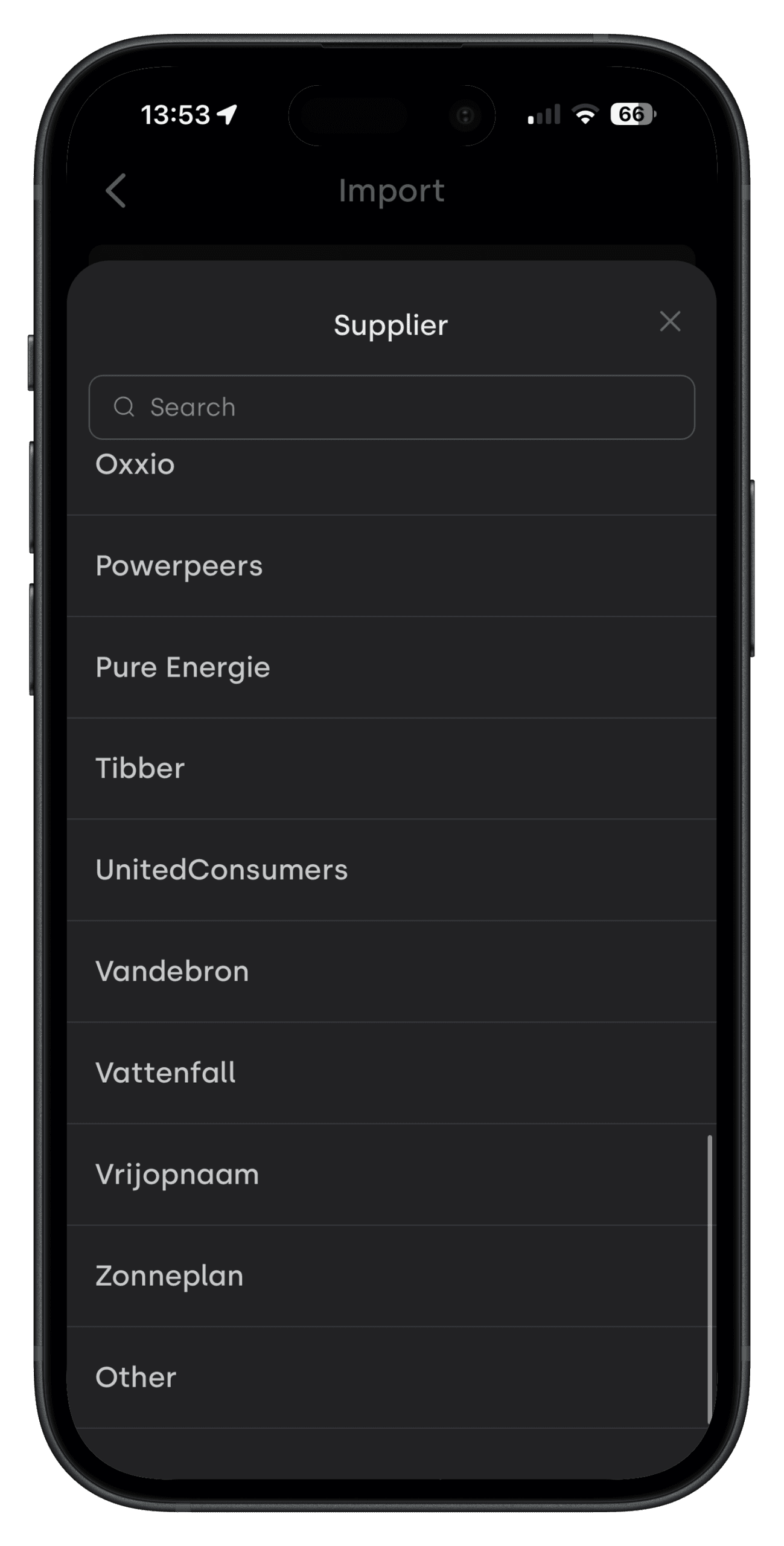Select Oxxio as supplier
The width and height of the screenshot is (784, 1546).
[x=392, y=477]
